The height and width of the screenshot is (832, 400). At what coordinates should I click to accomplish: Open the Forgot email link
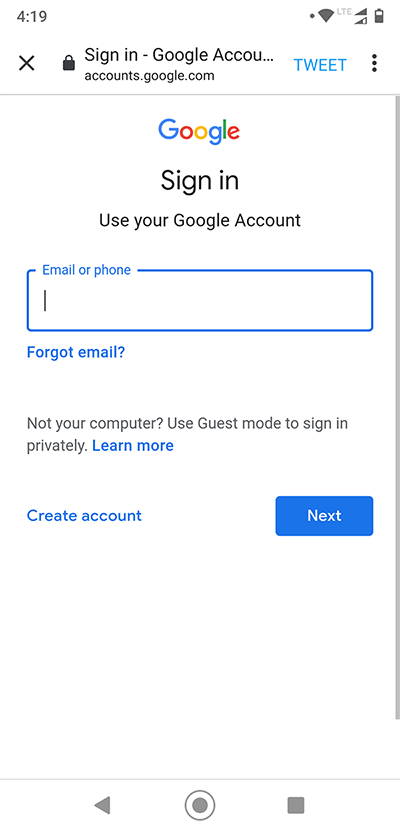pyautogui.click(x=76, y=352)
